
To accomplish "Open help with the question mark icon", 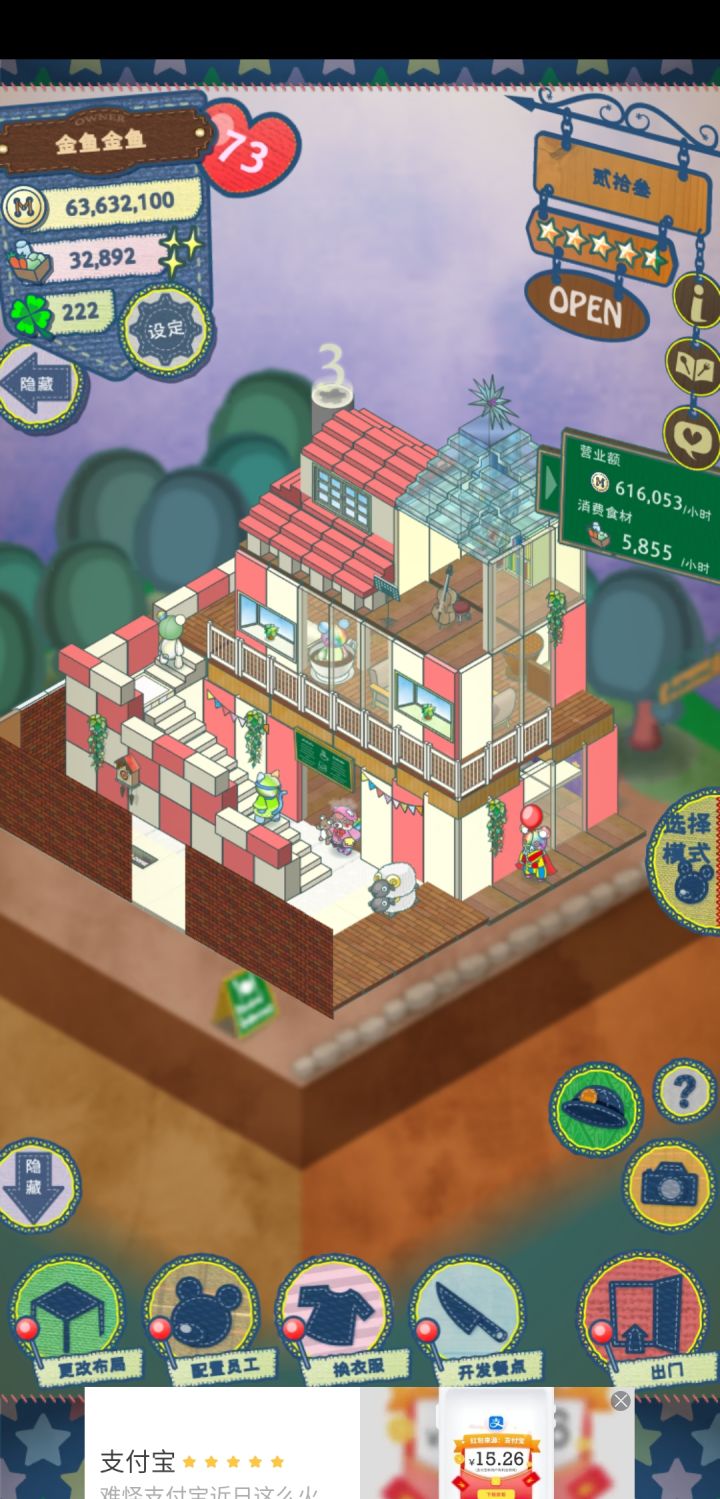I will [685, 1090].
